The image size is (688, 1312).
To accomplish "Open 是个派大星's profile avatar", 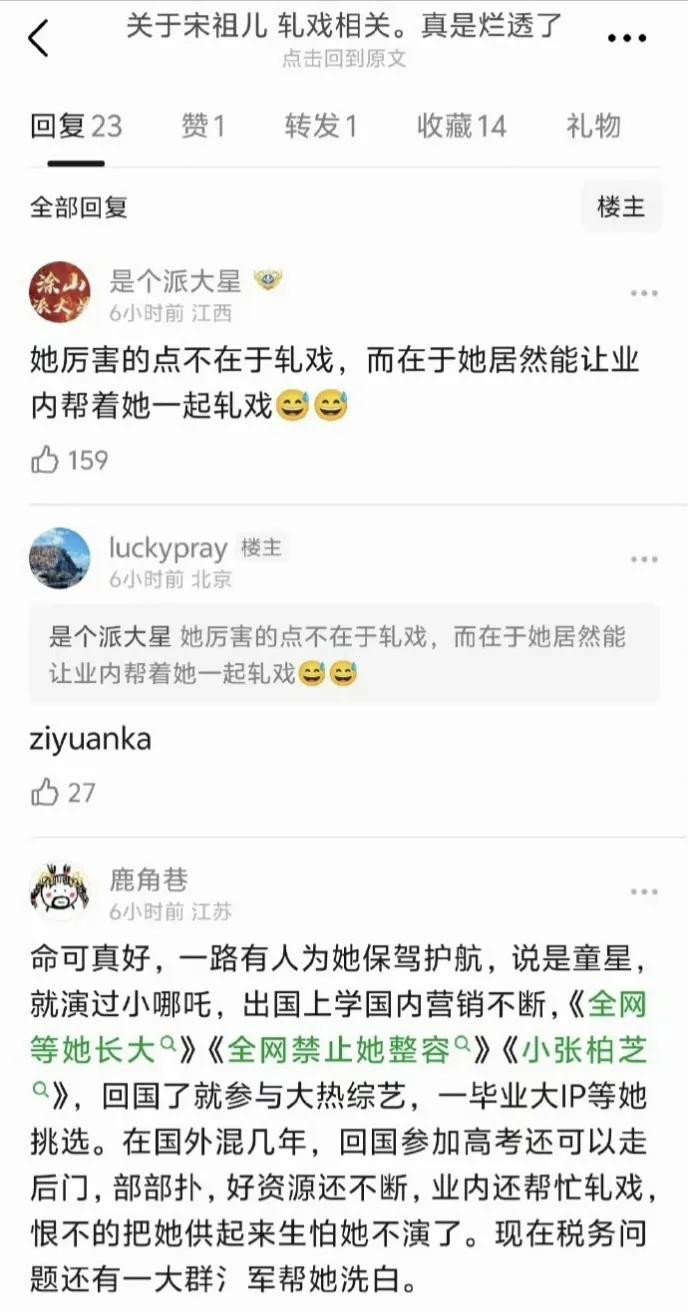I will [60, 293].
